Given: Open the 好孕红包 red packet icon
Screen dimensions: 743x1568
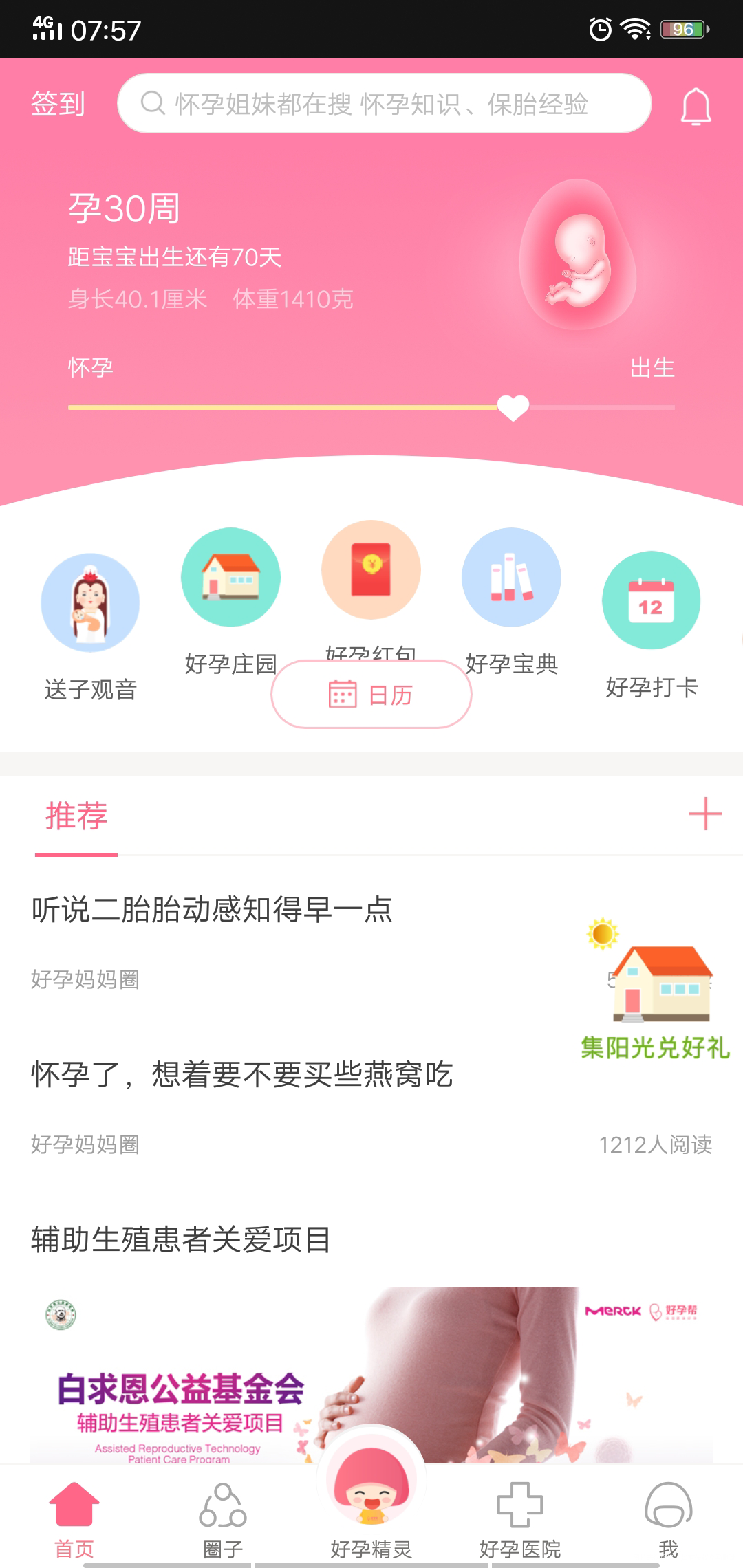Looking at the screenshot, I should click(x=371, y=571).
